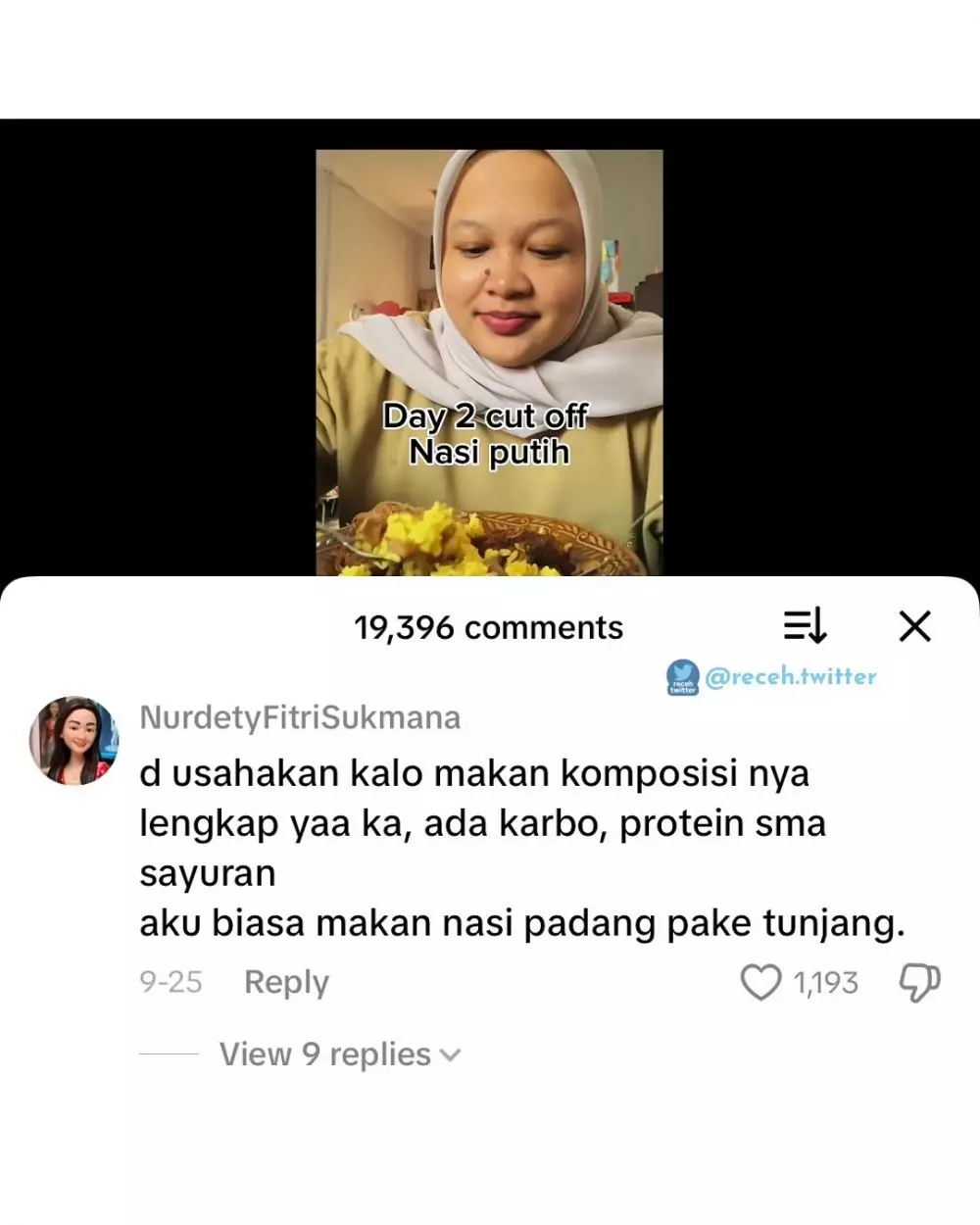This screenshot has height=1225, width=980.
Task: Close the comments panel
Action: point(914,626)
